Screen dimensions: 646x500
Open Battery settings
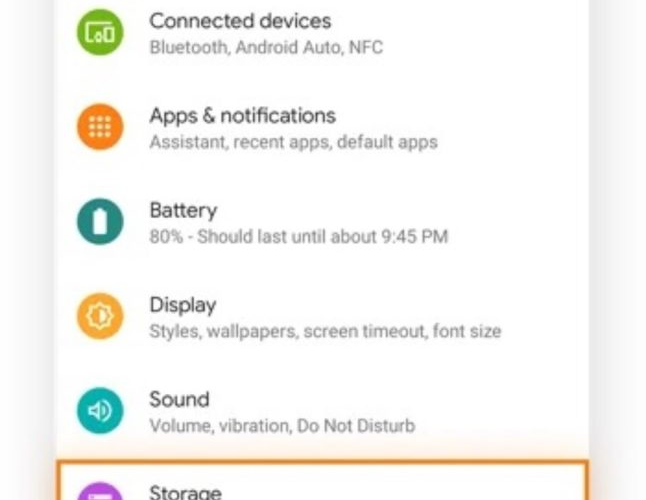click(183, 222)
